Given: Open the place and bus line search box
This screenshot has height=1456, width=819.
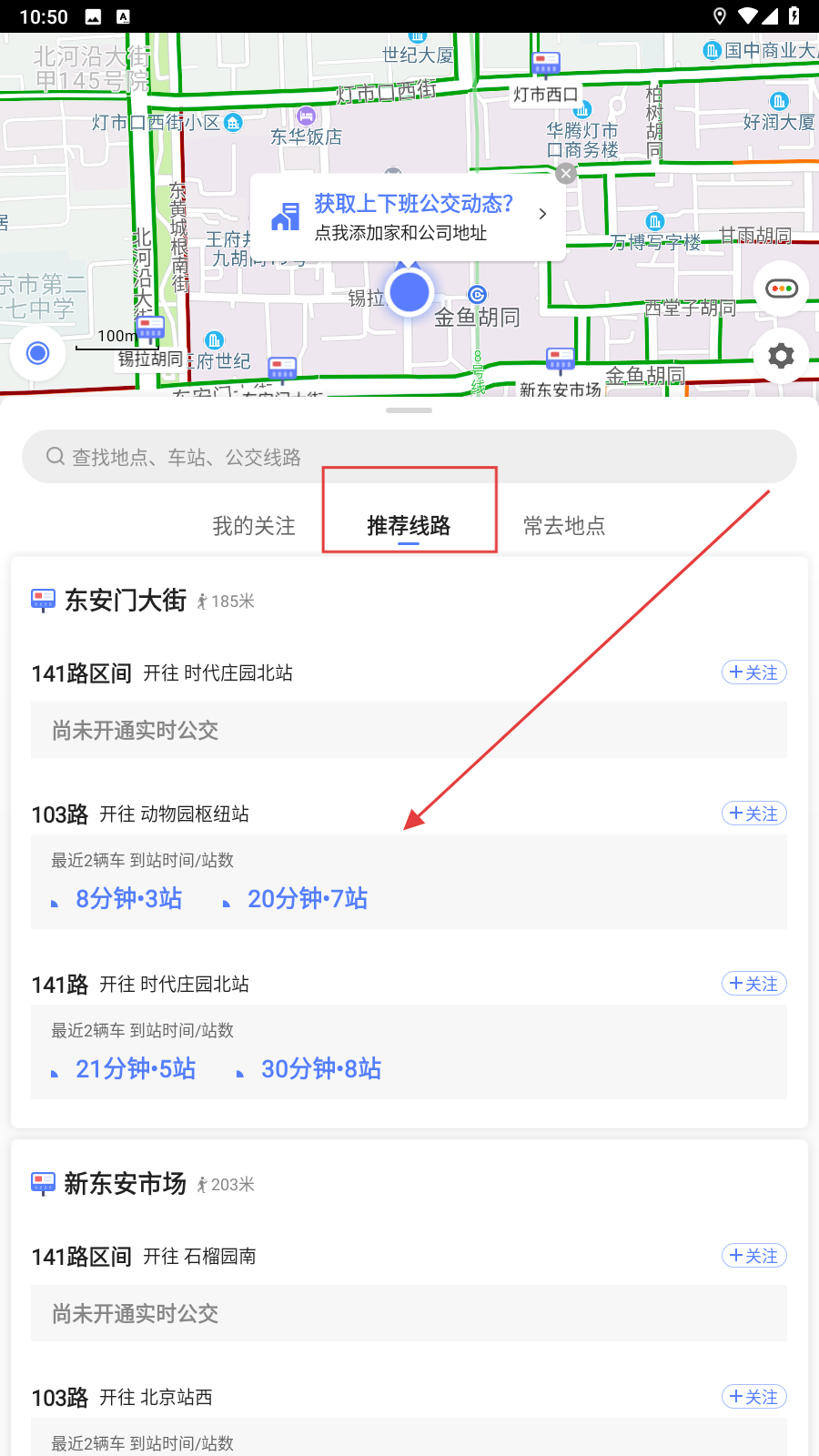Looking at the screenshot, I should pyautogui.click(x=409, y=457).
